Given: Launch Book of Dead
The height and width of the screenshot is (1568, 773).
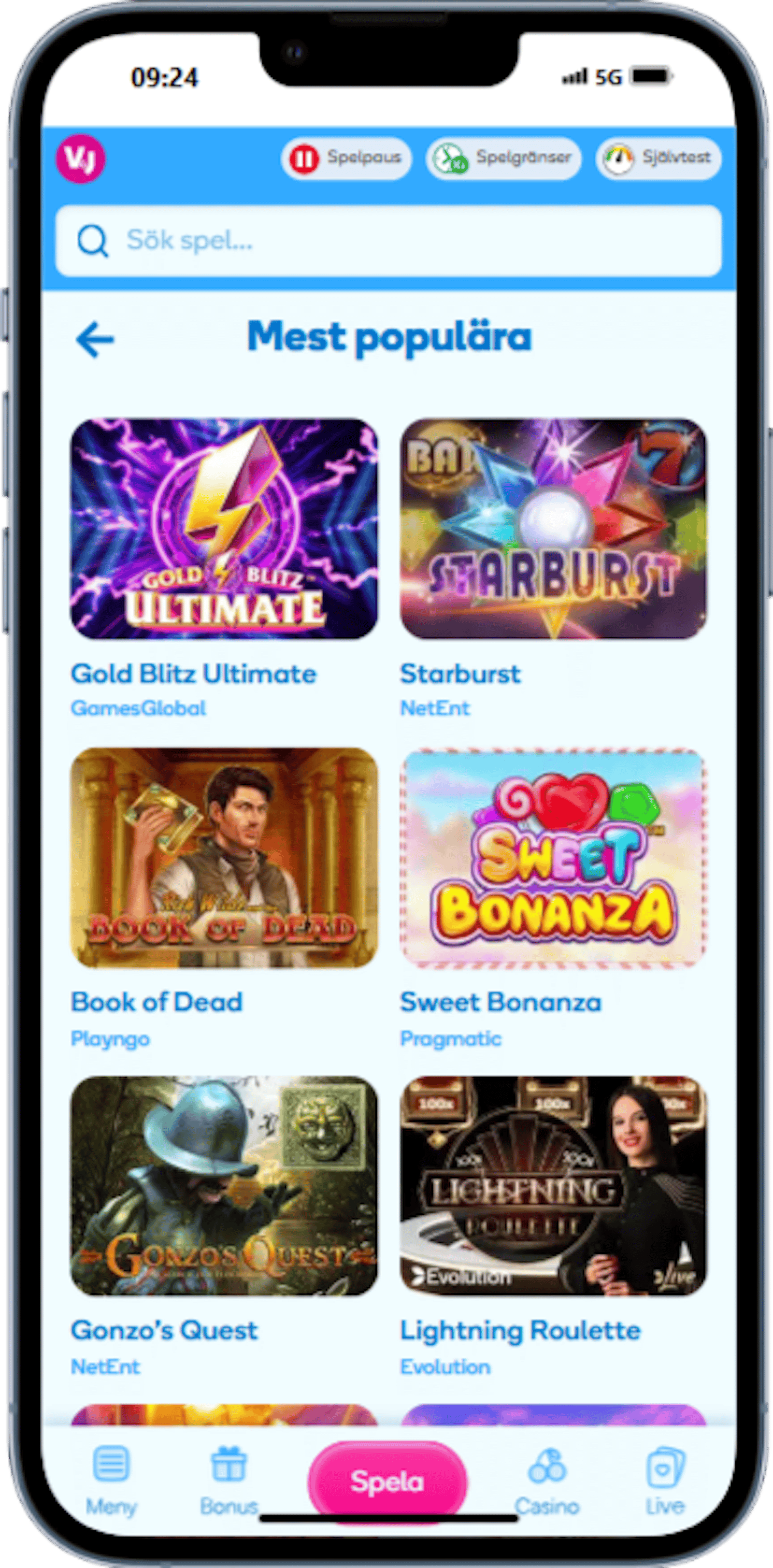Looking at the screenshot, I should point(224,858).
